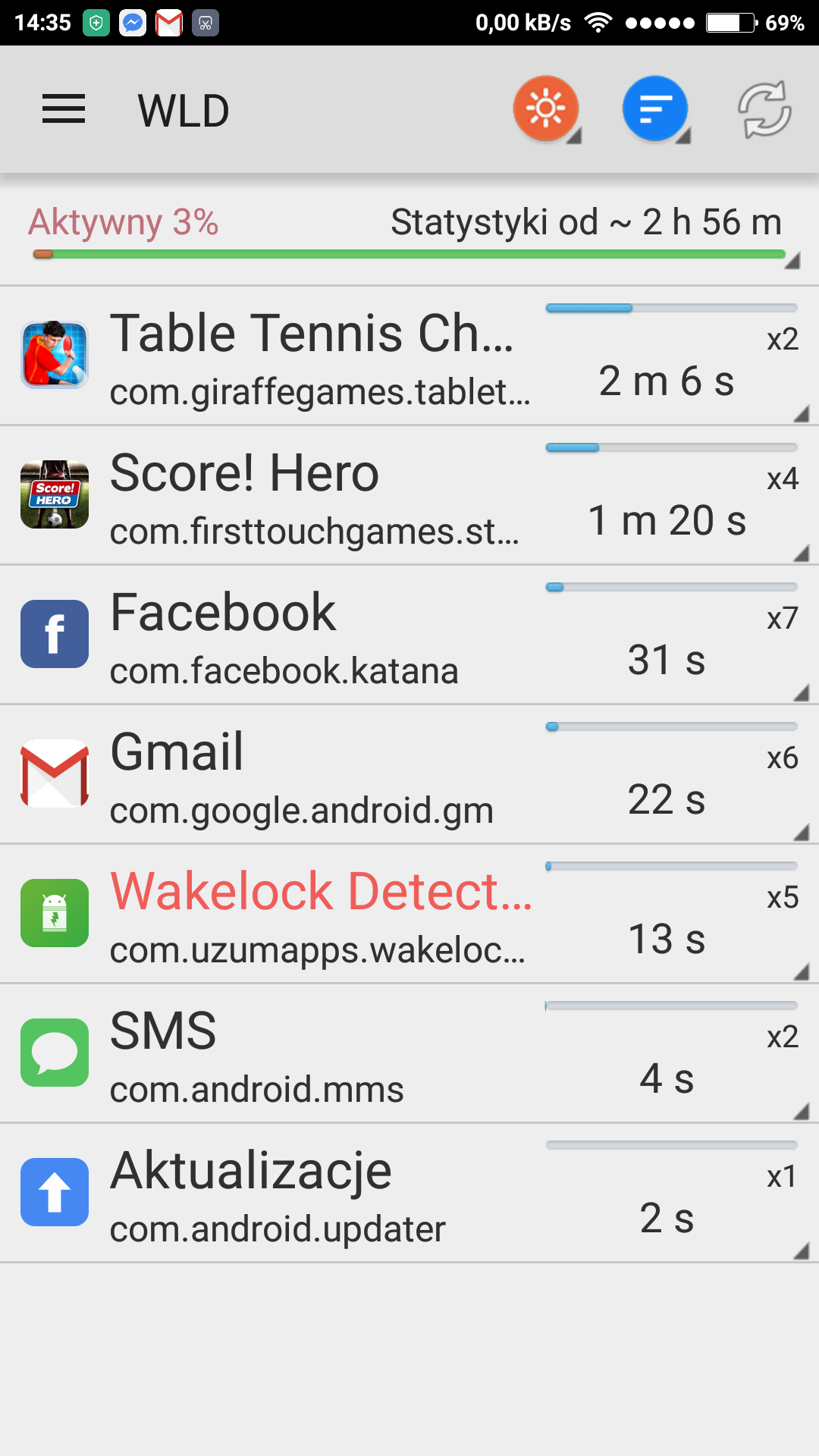
Task: Refresh the wakelock statistics
Action: pyautogui.click(x=764, y=110)
